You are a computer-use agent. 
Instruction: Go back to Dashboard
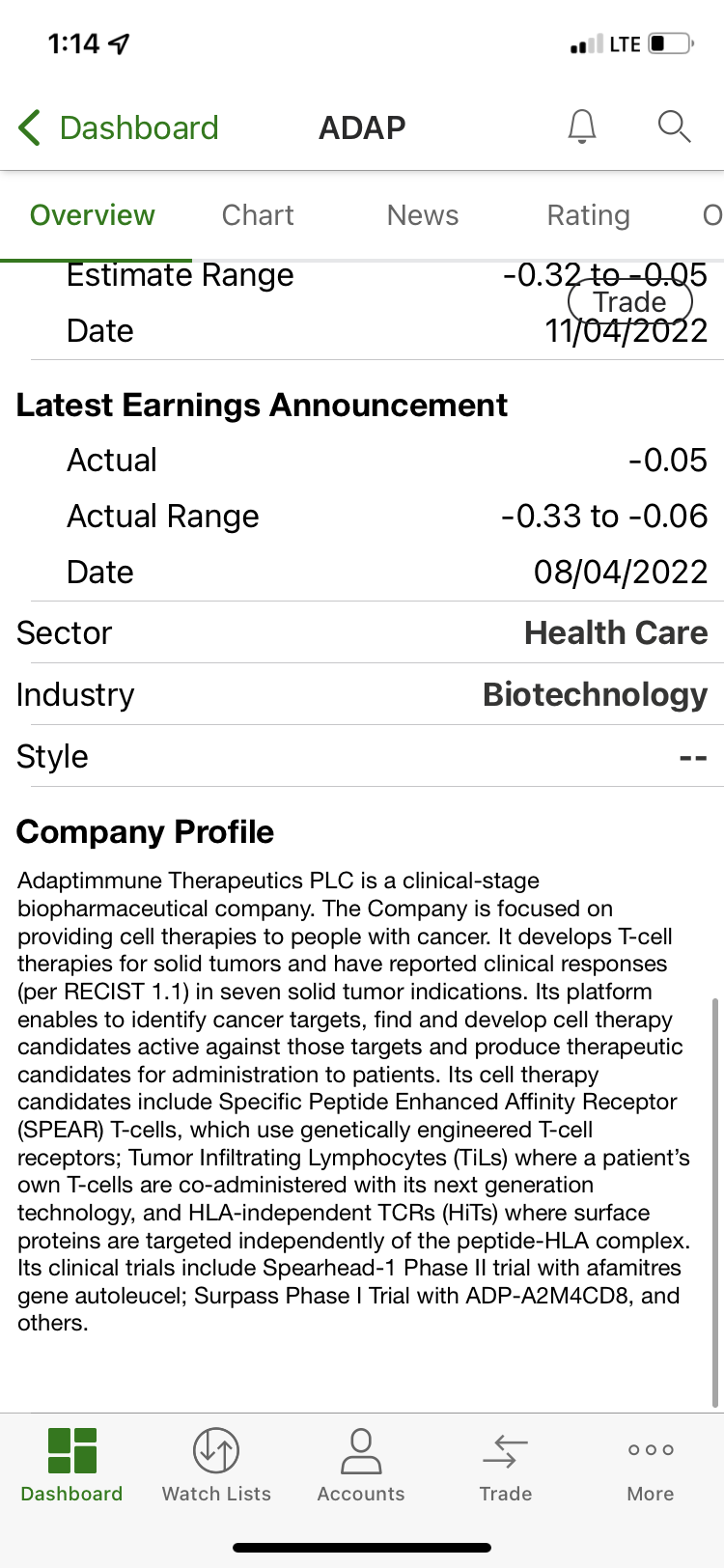pyautogui.click(x=119, y=127)
